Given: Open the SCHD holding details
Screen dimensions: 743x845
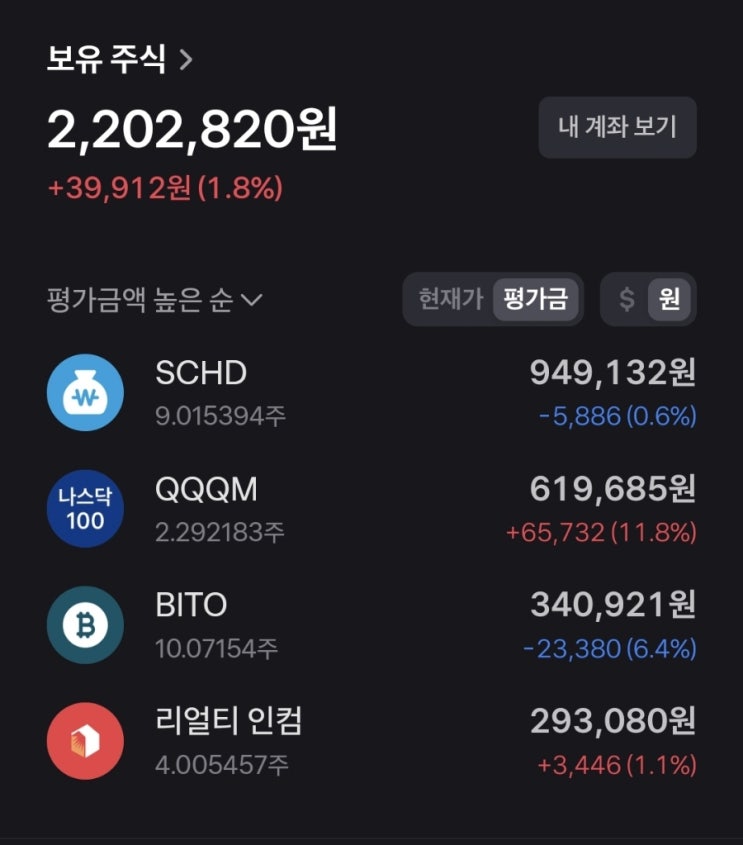Looking at the screenshot, I should coord(371,393).
